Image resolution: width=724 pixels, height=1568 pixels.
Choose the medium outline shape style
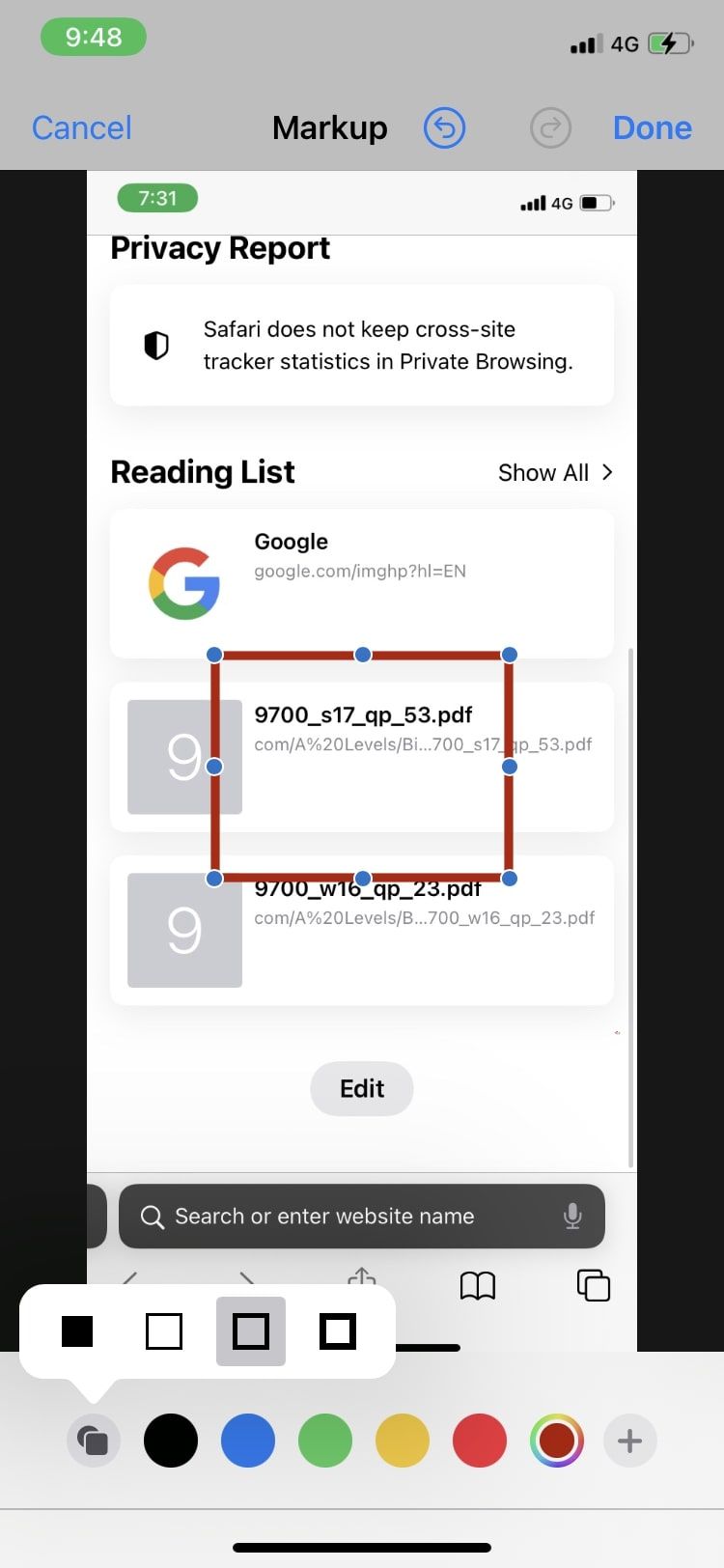251,1331
